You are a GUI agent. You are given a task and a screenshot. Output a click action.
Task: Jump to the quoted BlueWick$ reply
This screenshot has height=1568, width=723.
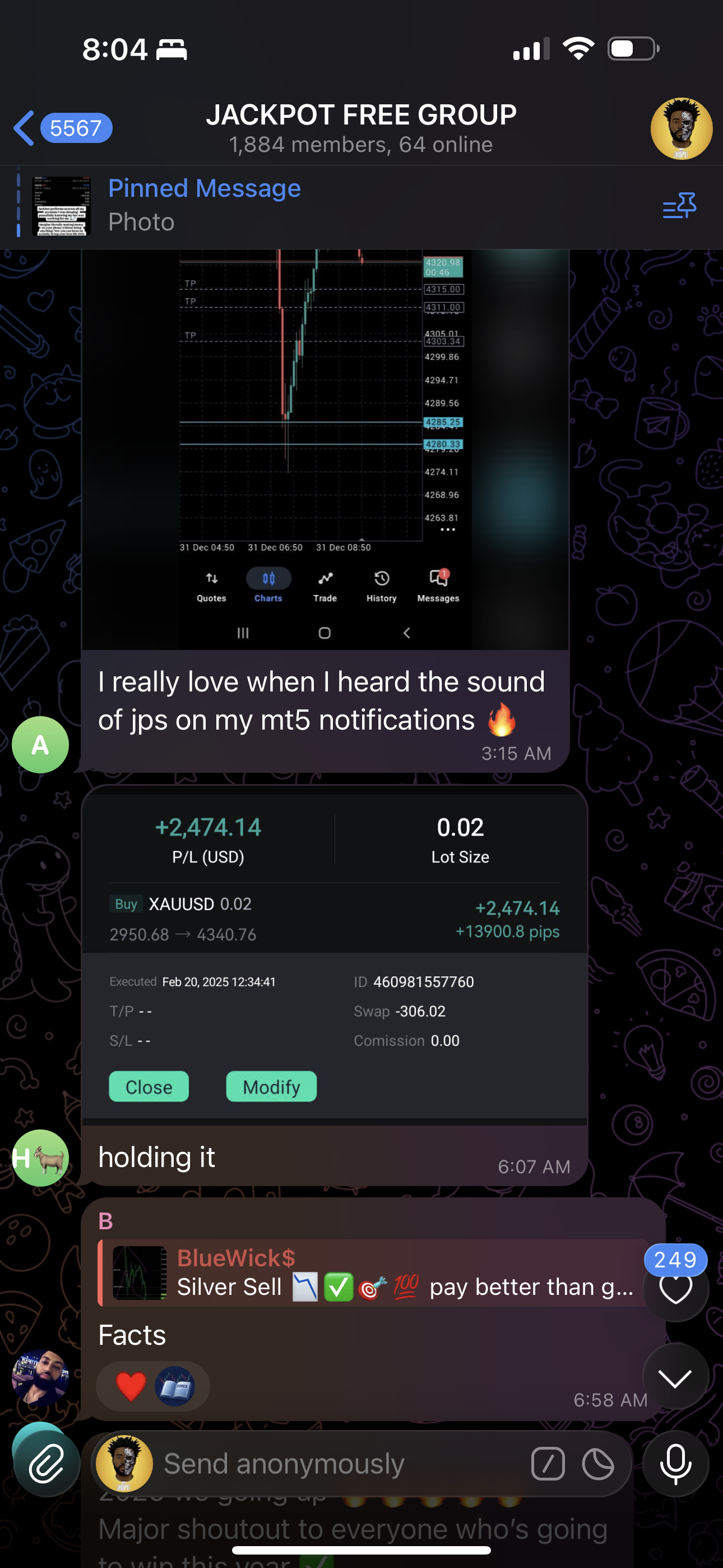pos(373,1273)
